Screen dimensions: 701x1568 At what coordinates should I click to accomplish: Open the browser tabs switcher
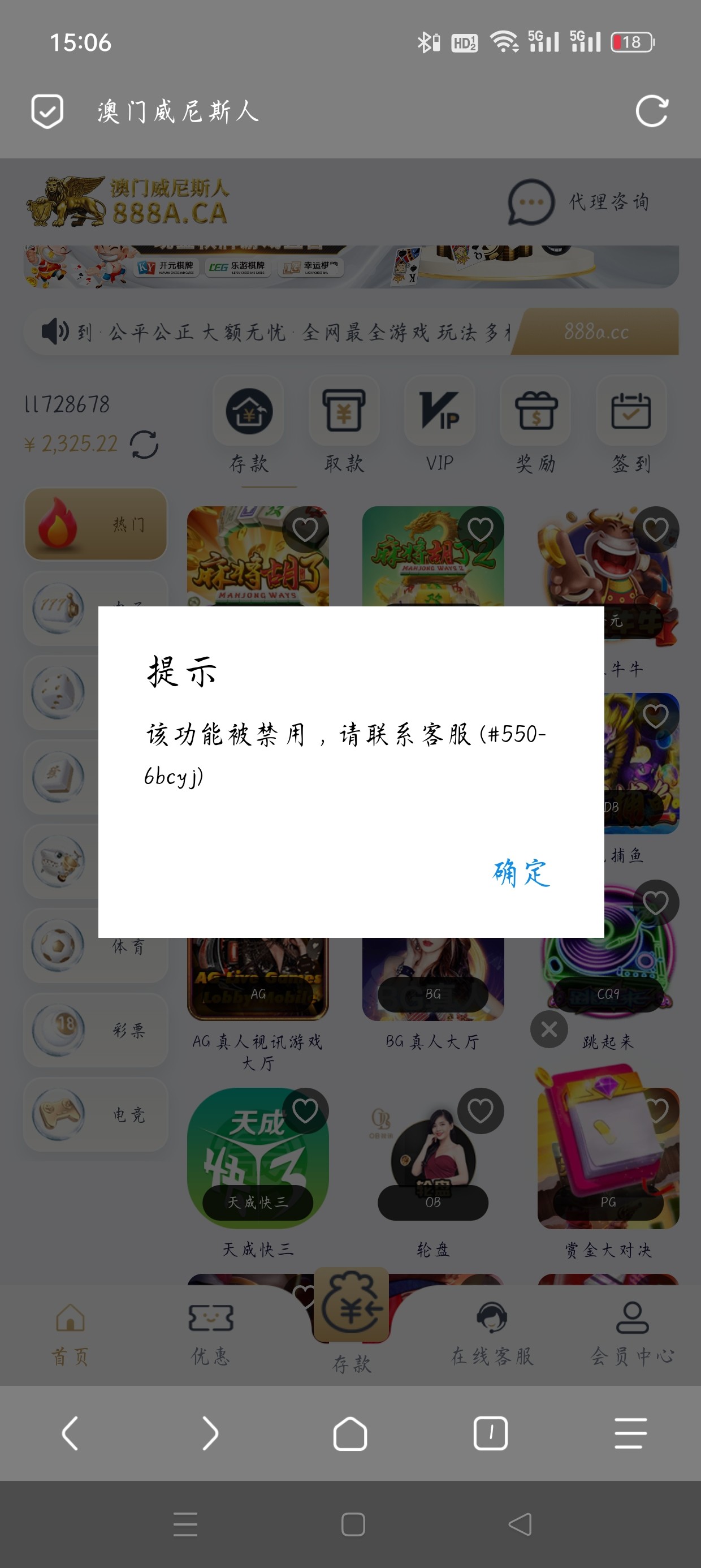pos(490,1433)
